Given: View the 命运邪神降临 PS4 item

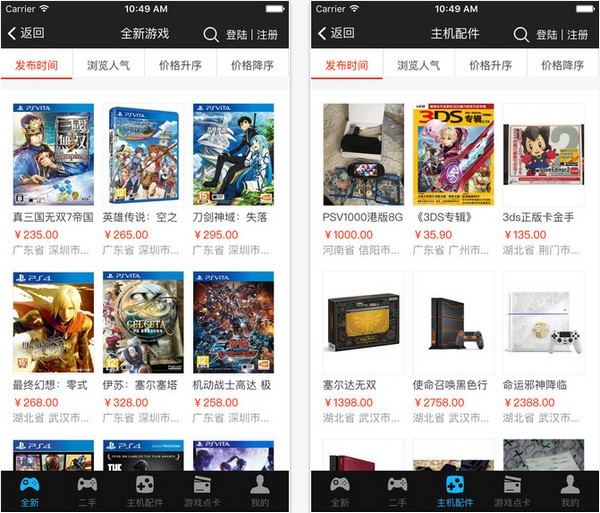Looking at the screenshot, I should click(x=543, y=330).
